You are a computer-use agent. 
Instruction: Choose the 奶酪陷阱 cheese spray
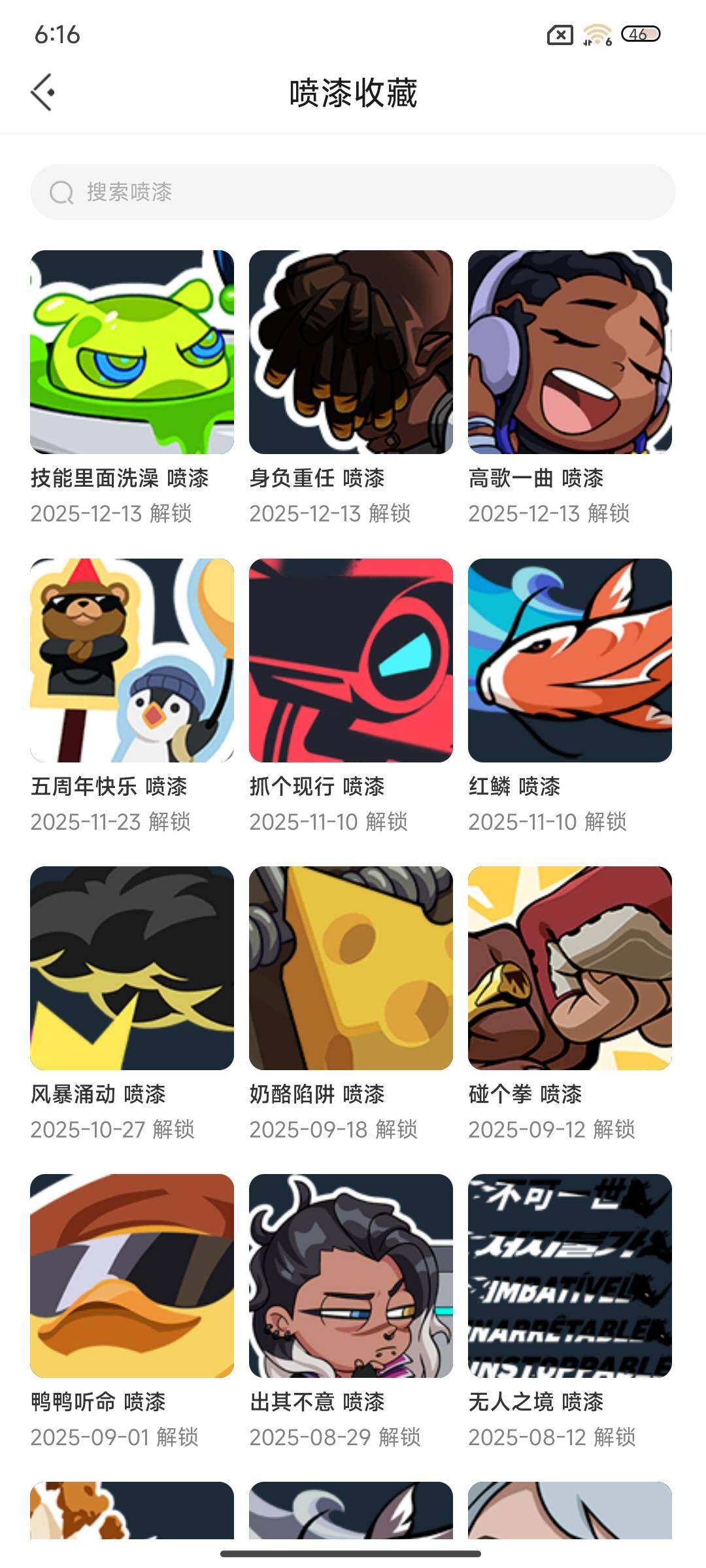351,968
